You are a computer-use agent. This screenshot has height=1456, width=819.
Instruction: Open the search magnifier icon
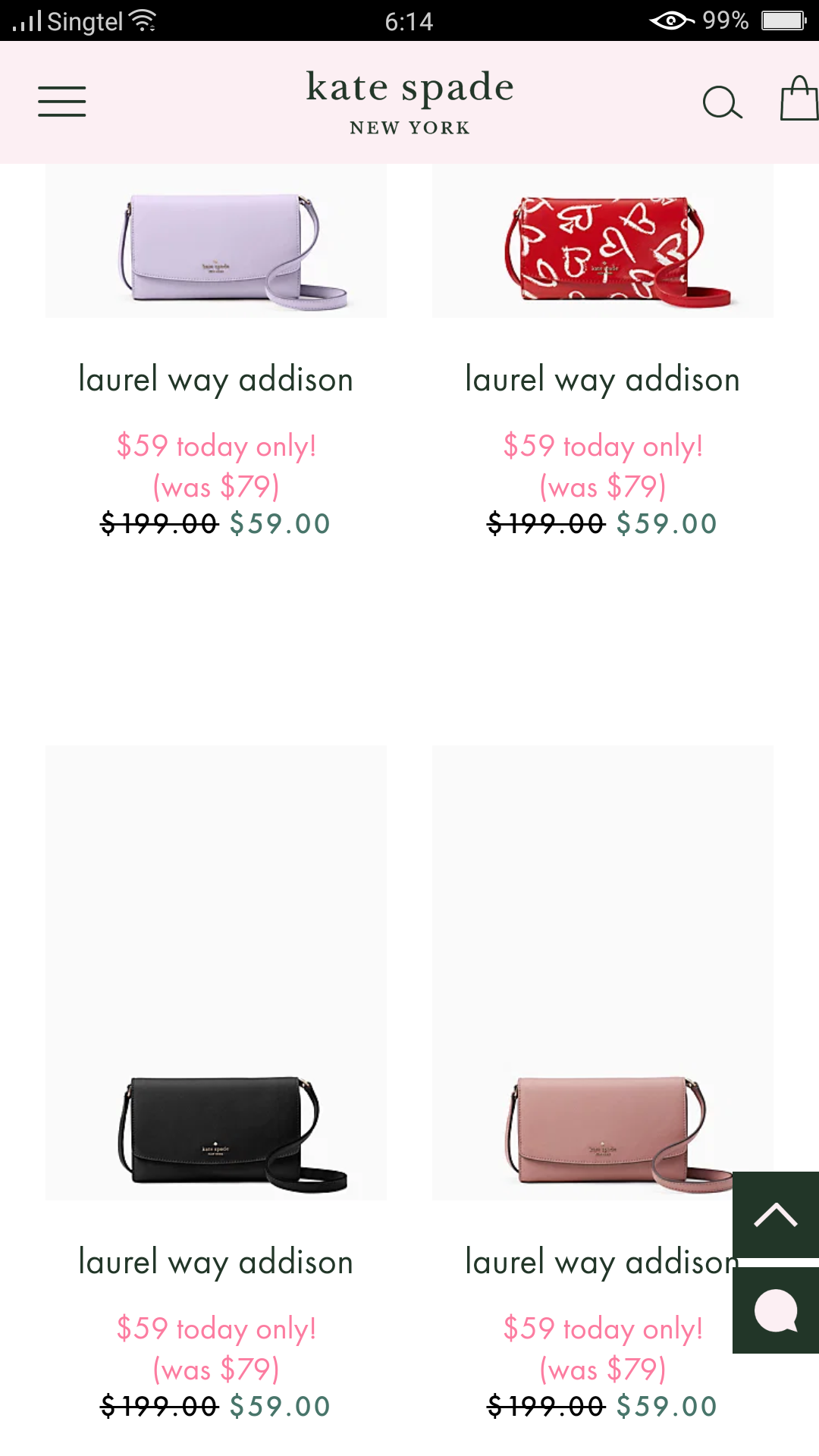click(721, 102)
